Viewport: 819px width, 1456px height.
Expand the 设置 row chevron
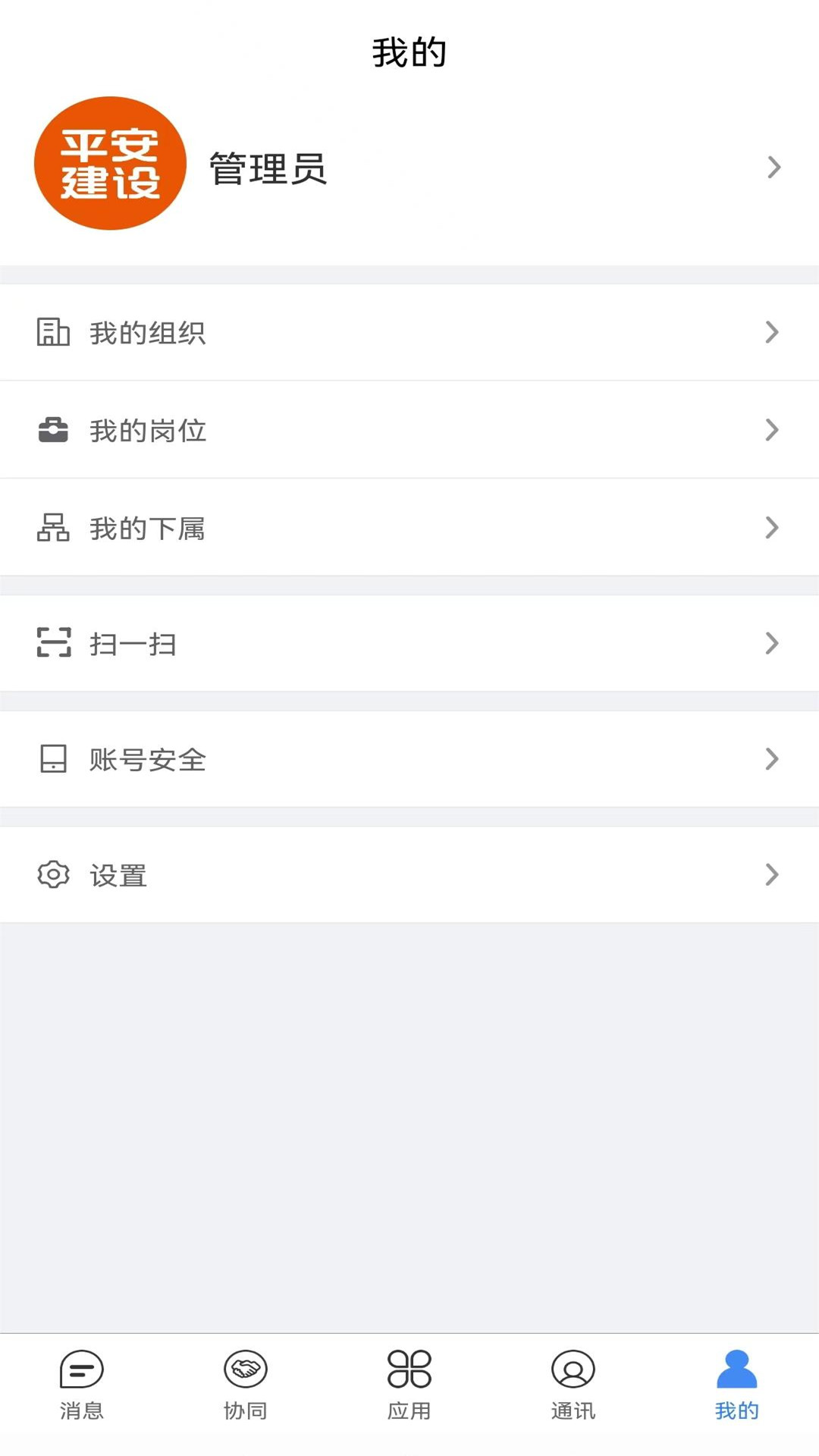tap(773, 875)
